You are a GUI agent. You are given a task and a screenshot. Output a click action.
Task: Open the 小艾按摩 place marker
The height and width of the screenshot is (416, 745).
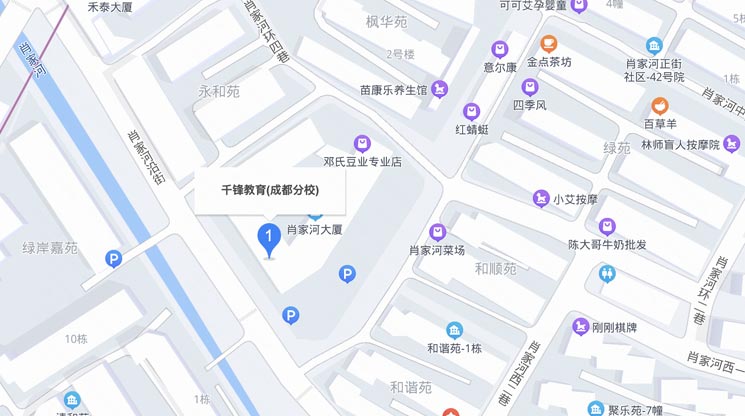541,199
